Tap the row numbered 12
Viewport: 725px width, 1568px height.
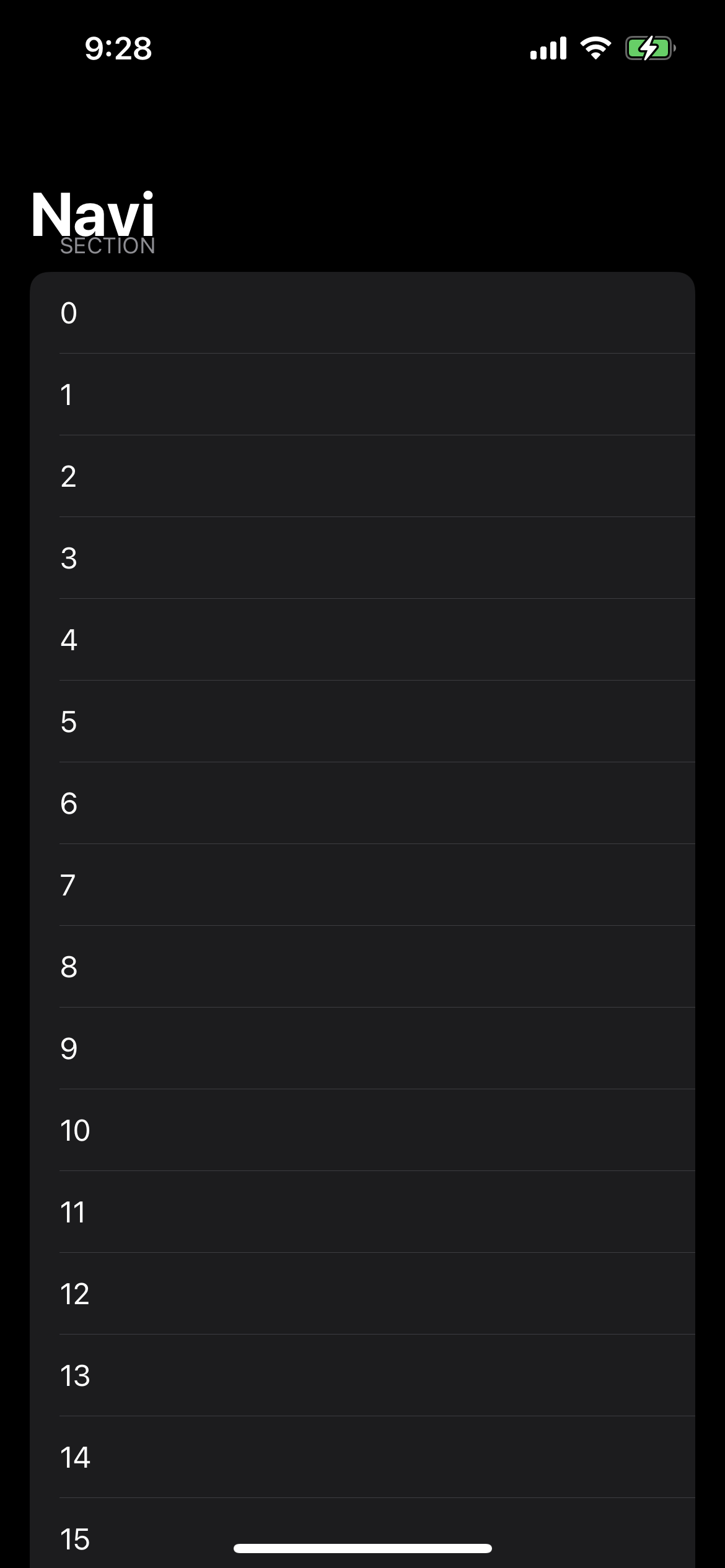(362, 1294)
